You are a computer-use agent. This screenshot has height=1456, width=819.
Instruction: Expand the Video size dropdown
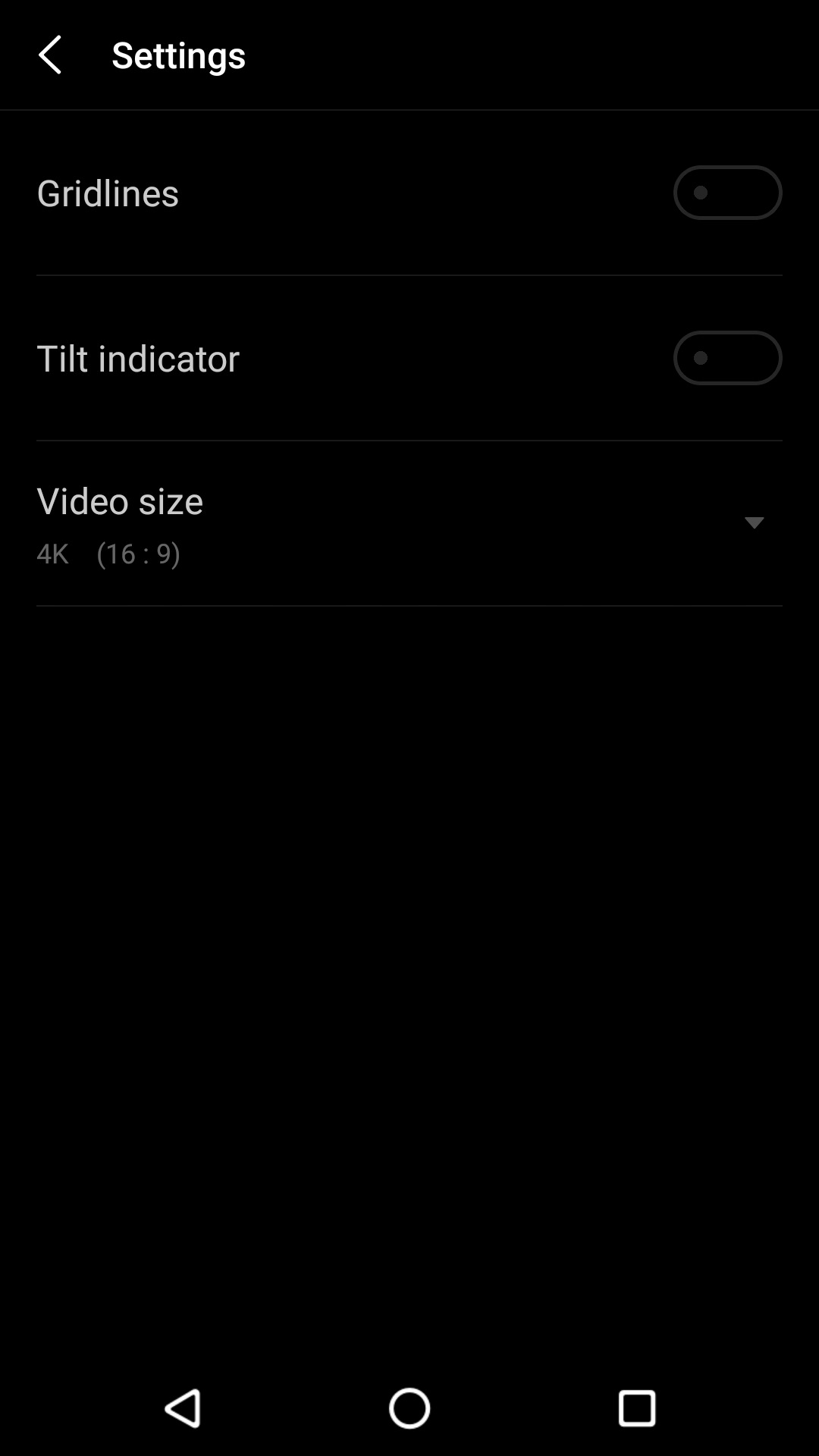(753, 522)
